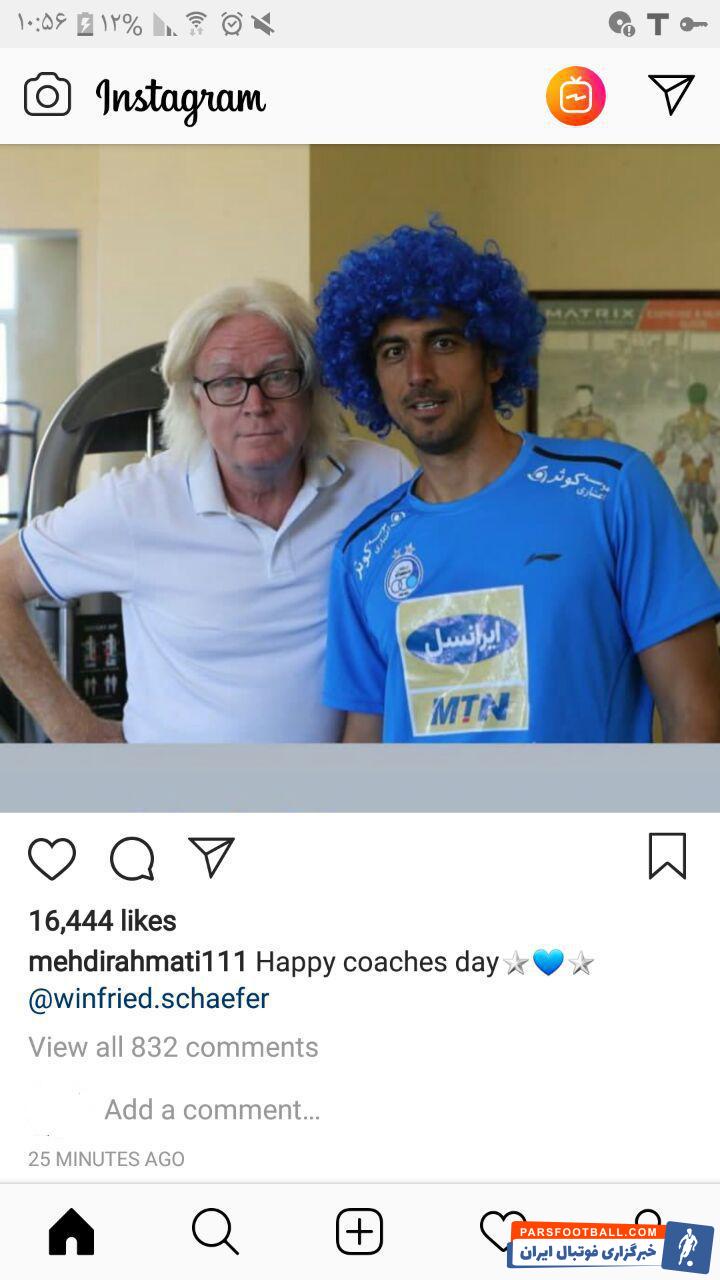This screenshot has height=1280, width=720.
Task: Go to the Home tab
Action: tap(71, 1231)
